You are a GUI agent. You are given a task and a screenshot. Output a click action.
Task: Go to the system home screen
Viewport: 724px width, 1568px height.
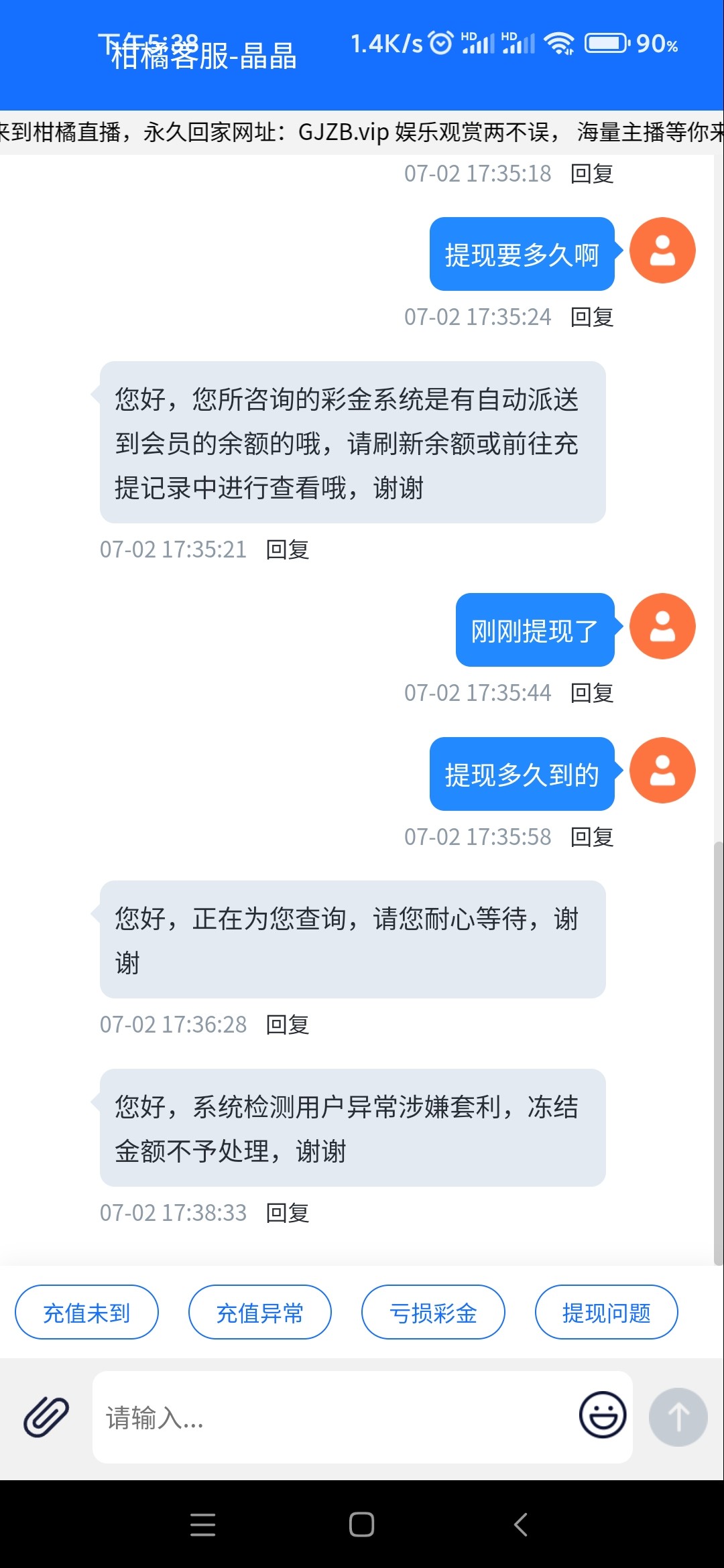coord(361,1524)
